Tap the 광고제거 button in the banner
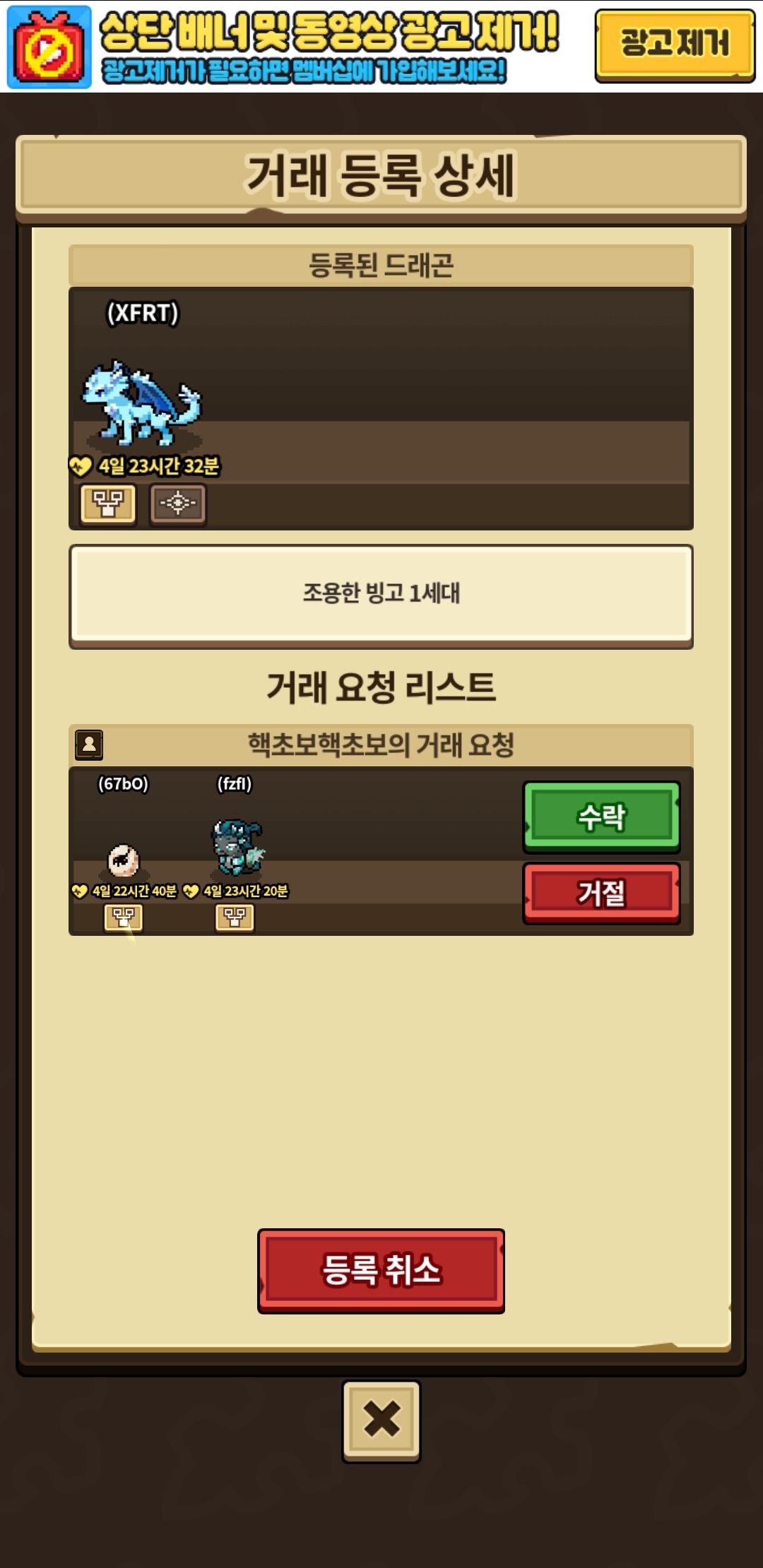The width and height of the screenshot is (763, 1568). pyautogui.click(x=675, y=45)
